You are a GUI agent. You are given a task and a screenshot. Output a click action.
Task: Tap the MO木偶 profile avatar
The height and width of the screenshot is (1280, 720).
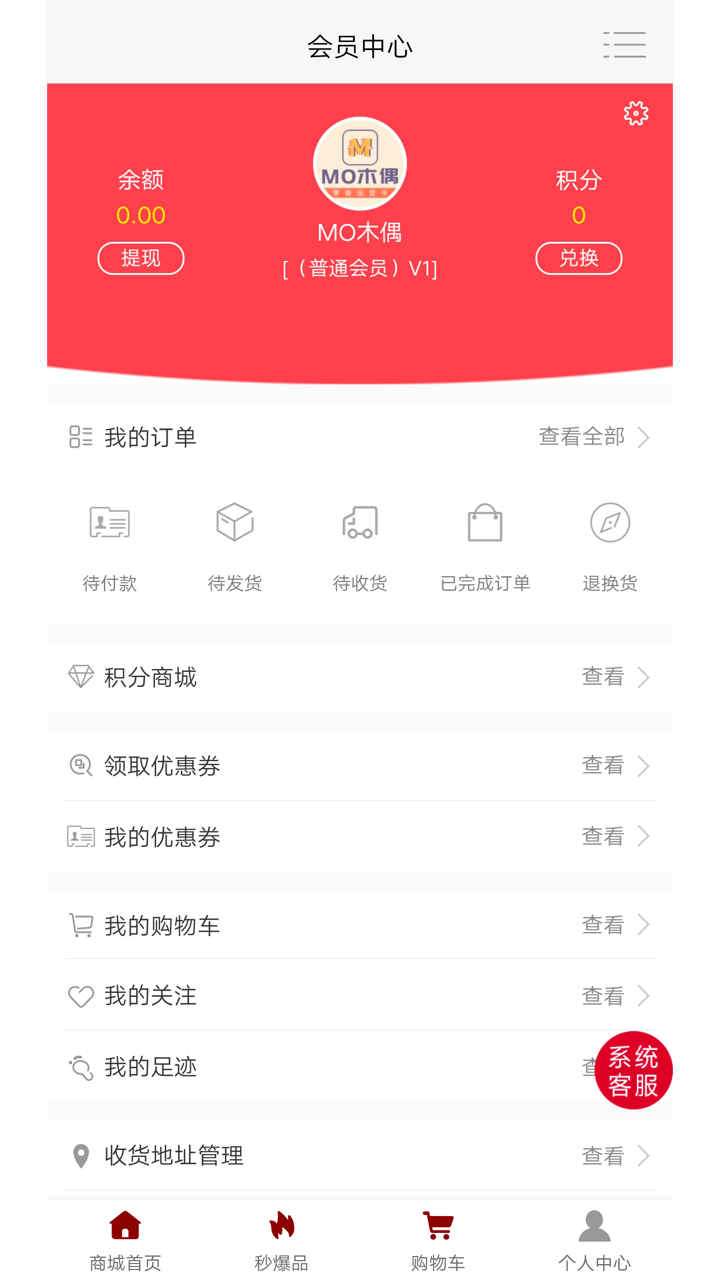point(360,163)
